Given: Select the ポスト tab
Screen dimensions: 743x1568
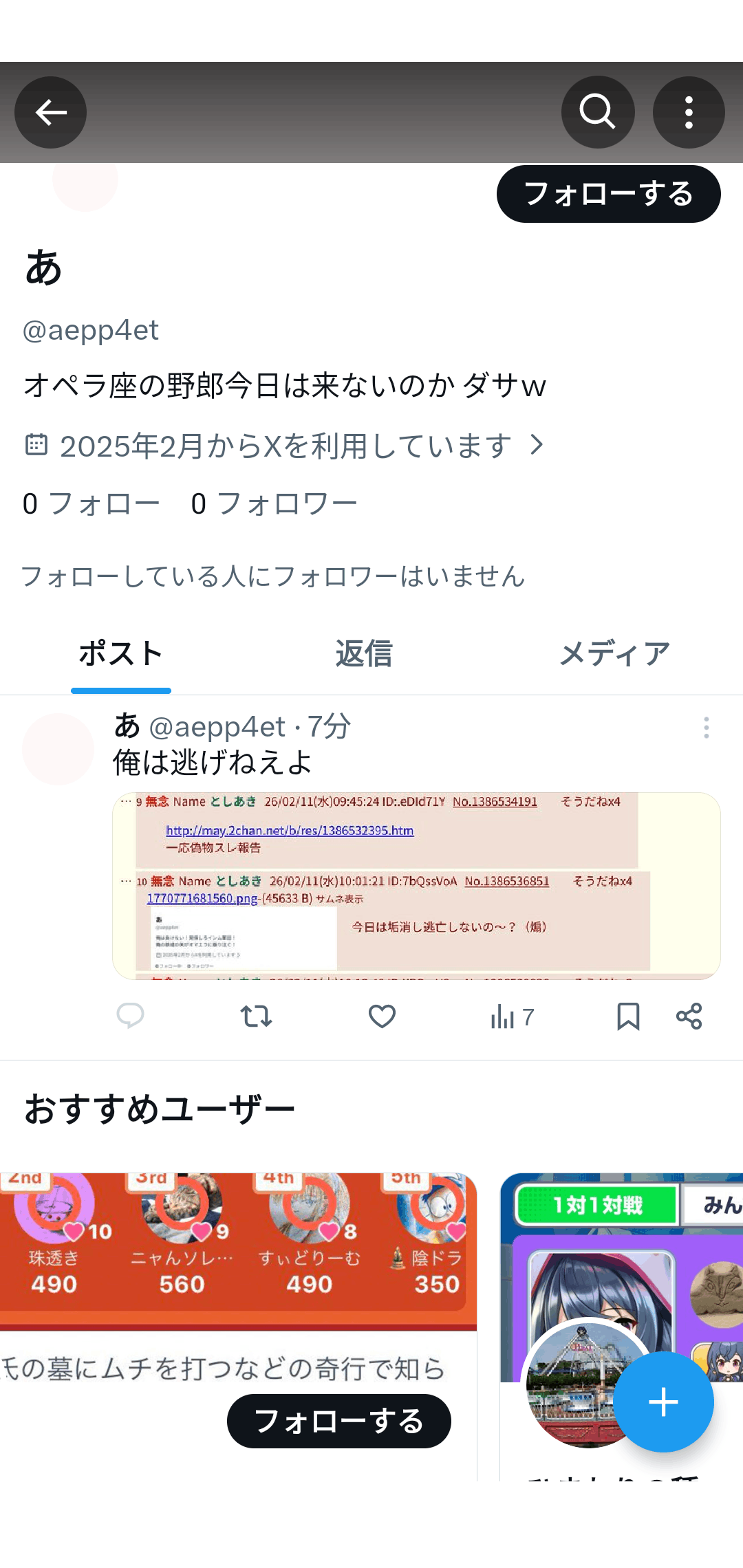Looking at the screenshot, I should 121,653.
